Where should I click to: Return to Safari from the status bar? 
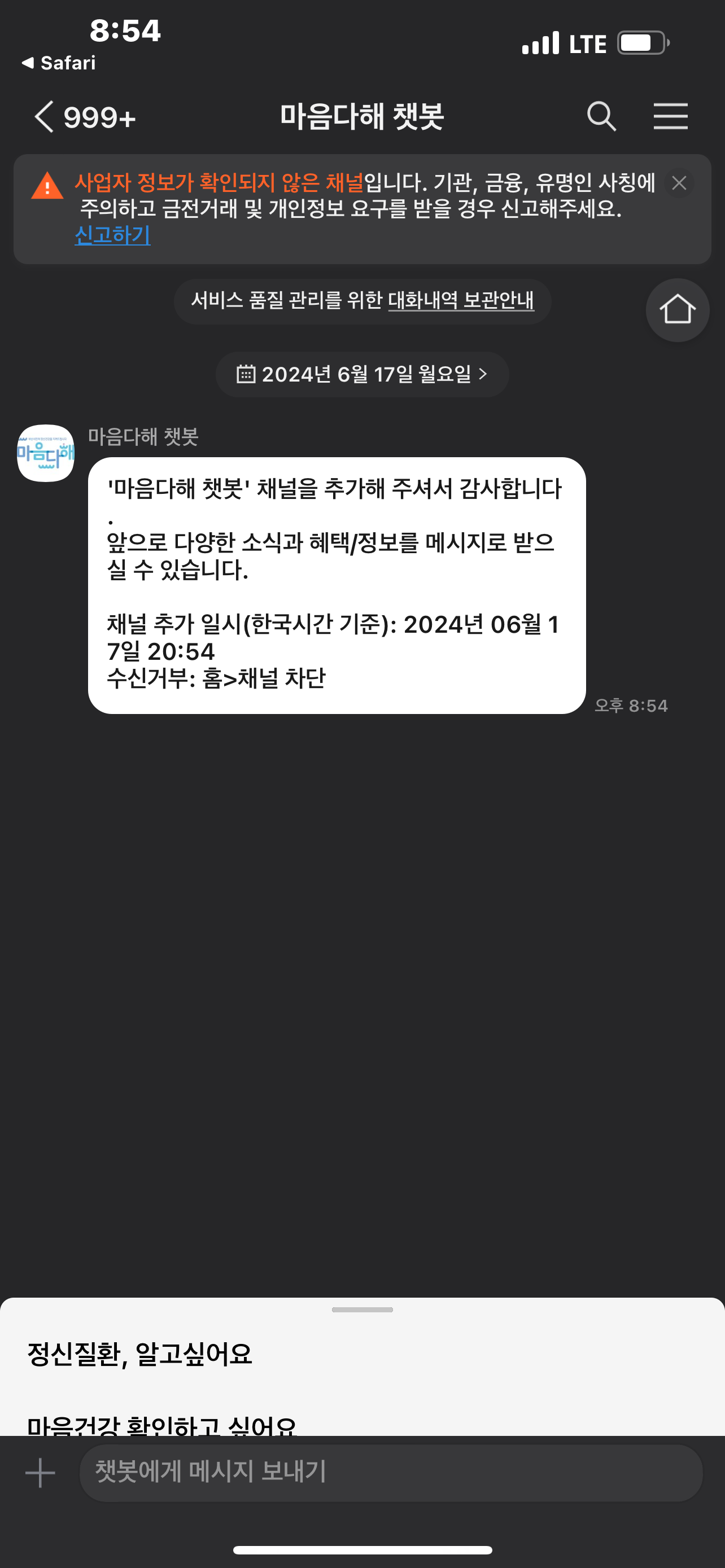point(59,63)
